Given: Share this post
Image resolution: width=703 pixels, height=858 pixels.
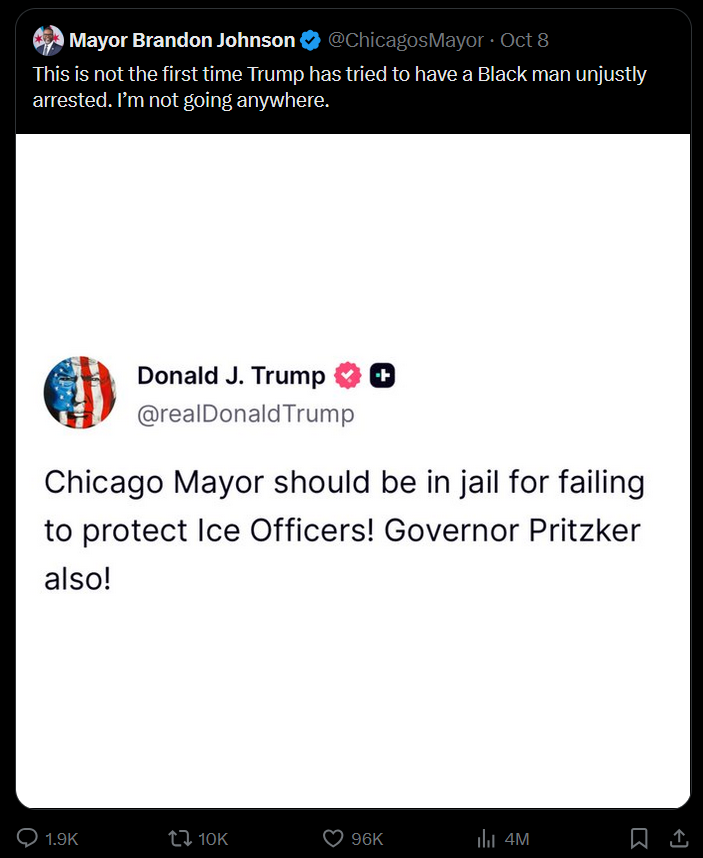Looking at the screenshot, I should (677, 838).
